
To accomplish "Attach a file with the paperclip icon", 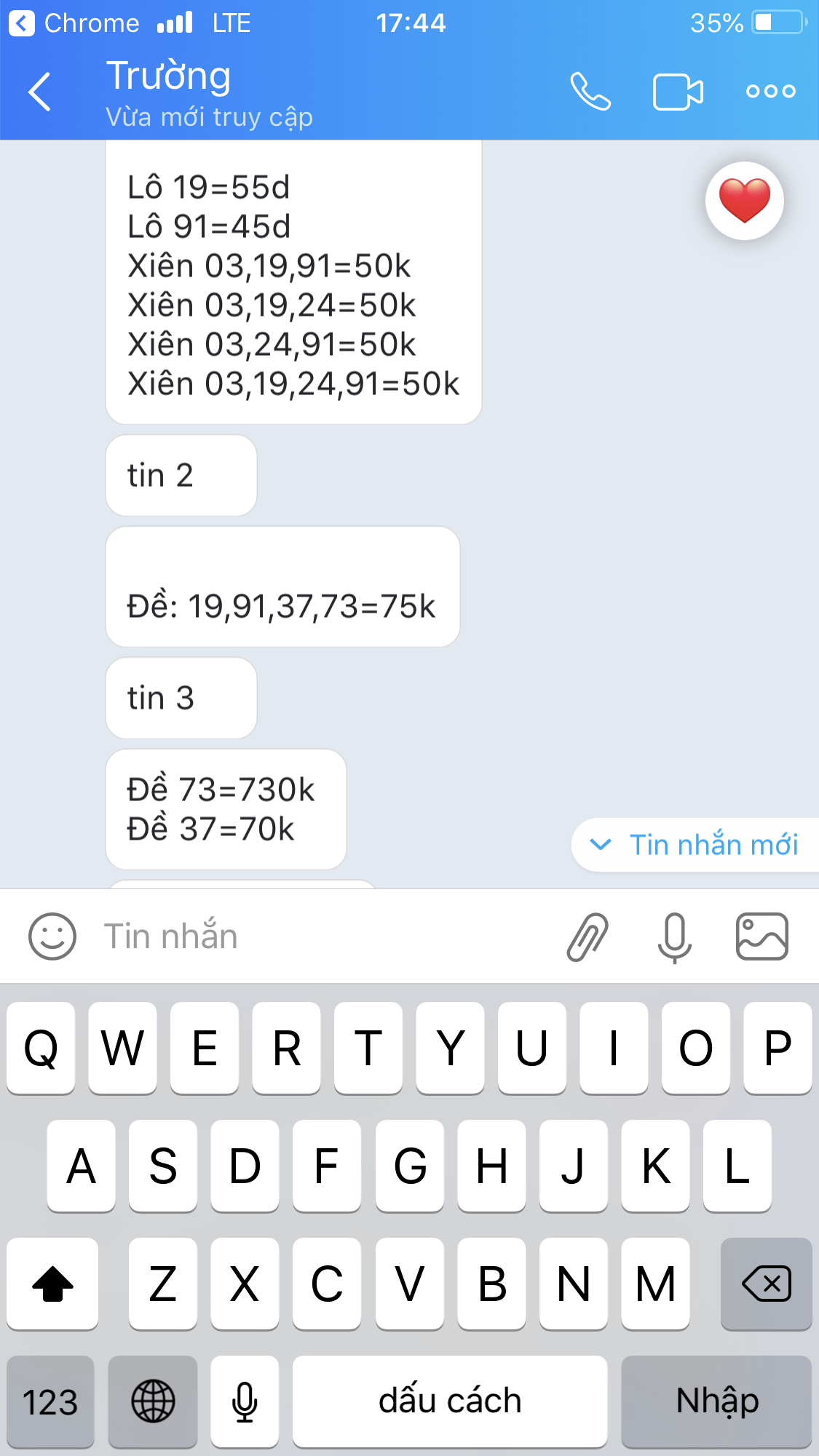I will [587, 936].
